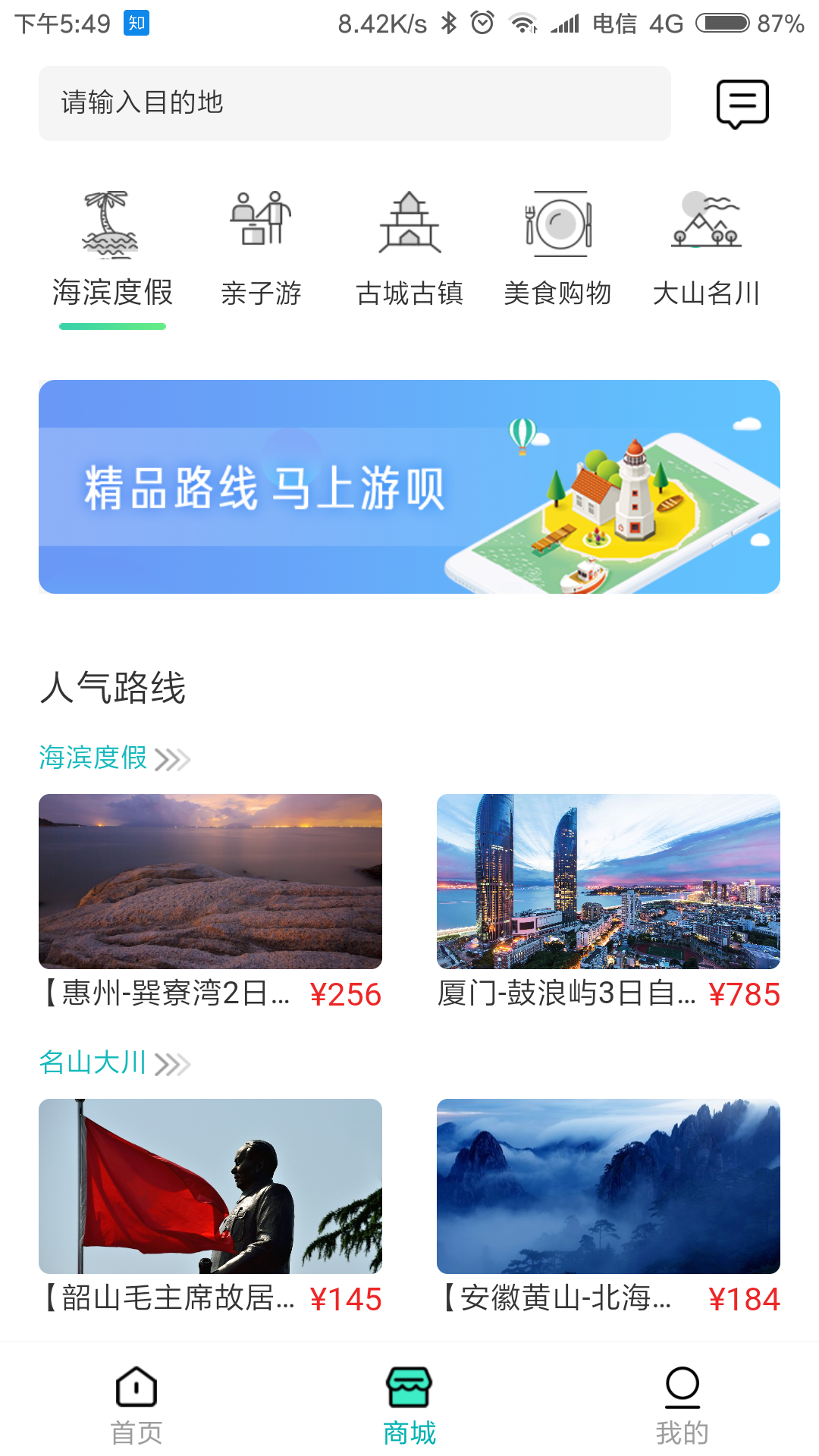Check the battery level indicator in status bar
The width and height of the screenshot is (819, 1456).
(722, 24)
